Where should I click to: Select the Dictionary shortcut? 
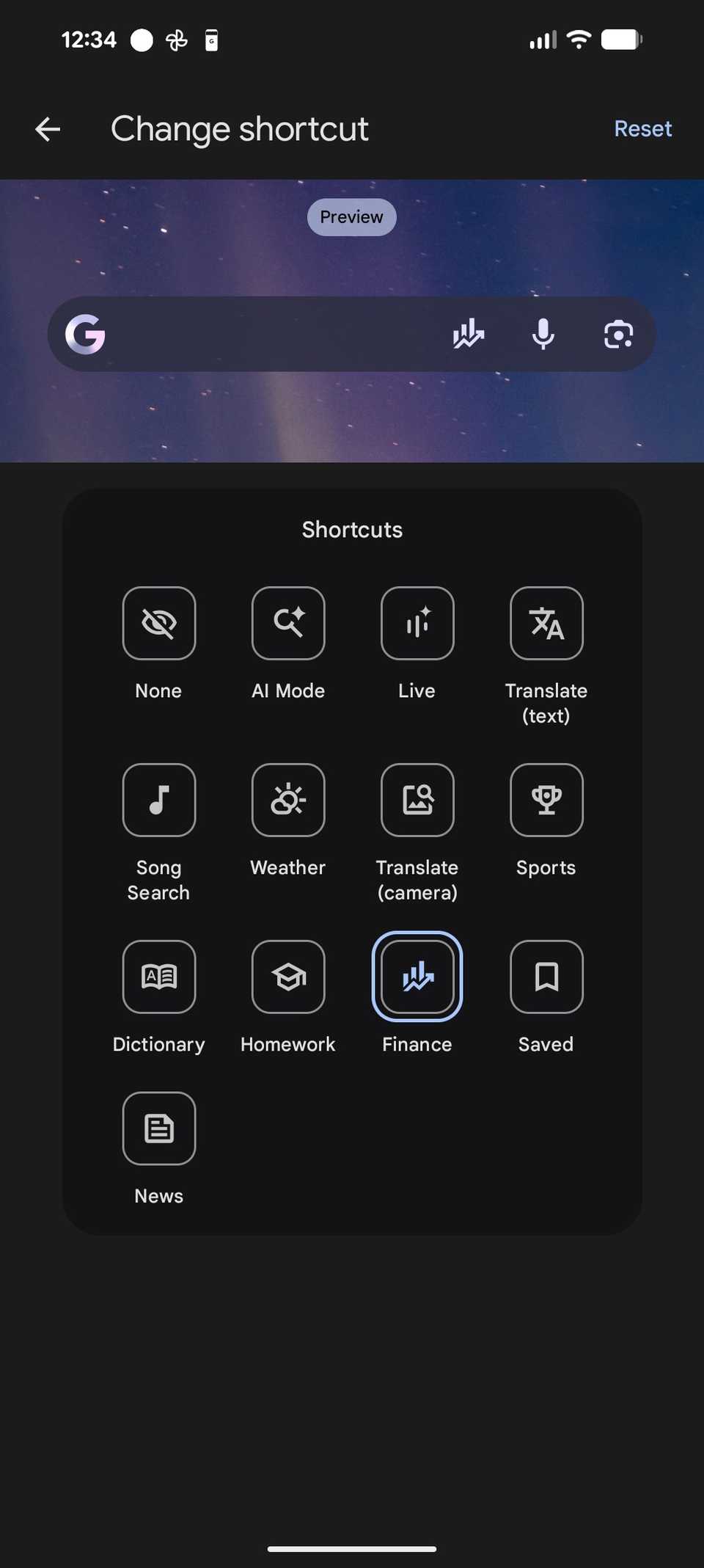click(158, 977)
